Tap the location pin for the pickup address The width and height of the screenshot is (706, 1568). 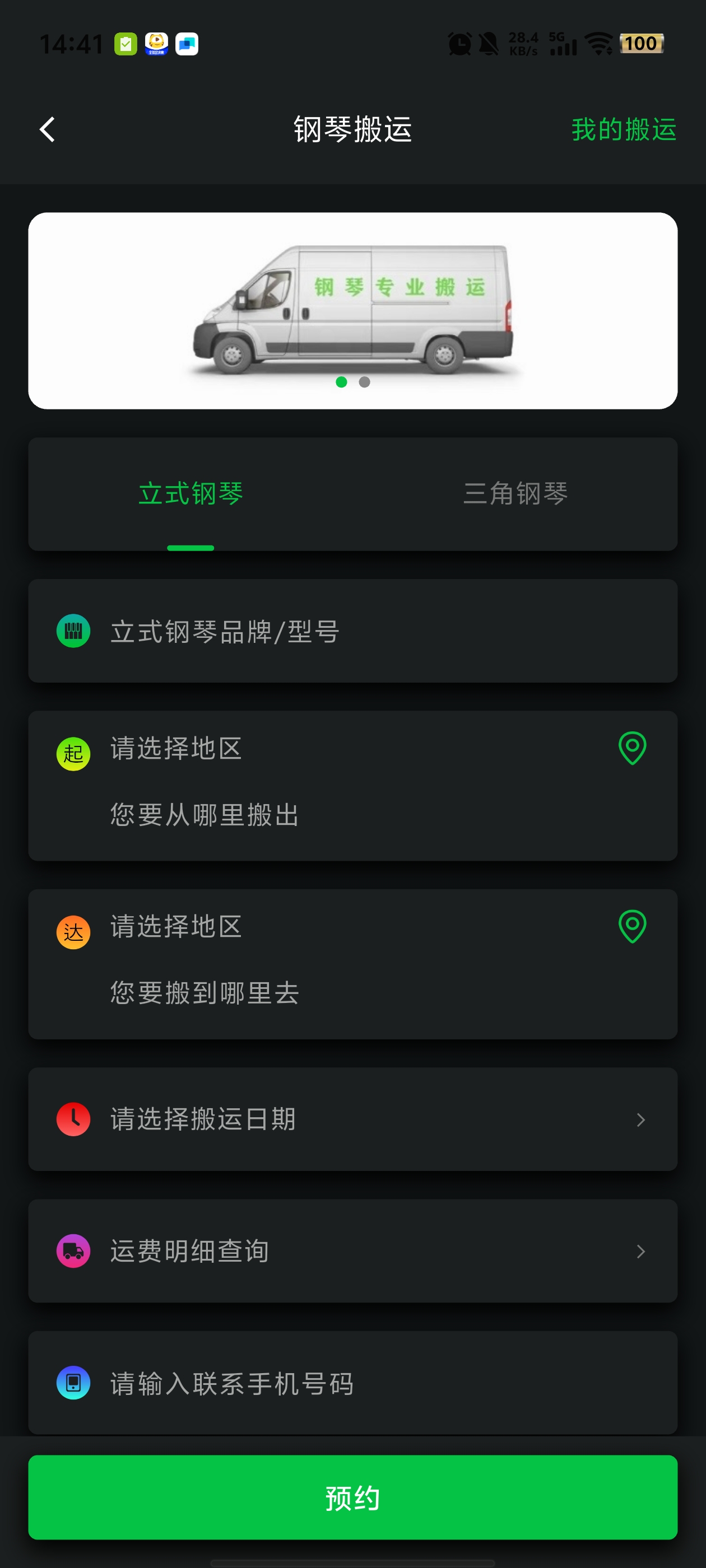pyautogui.click(x=631, y=748)
